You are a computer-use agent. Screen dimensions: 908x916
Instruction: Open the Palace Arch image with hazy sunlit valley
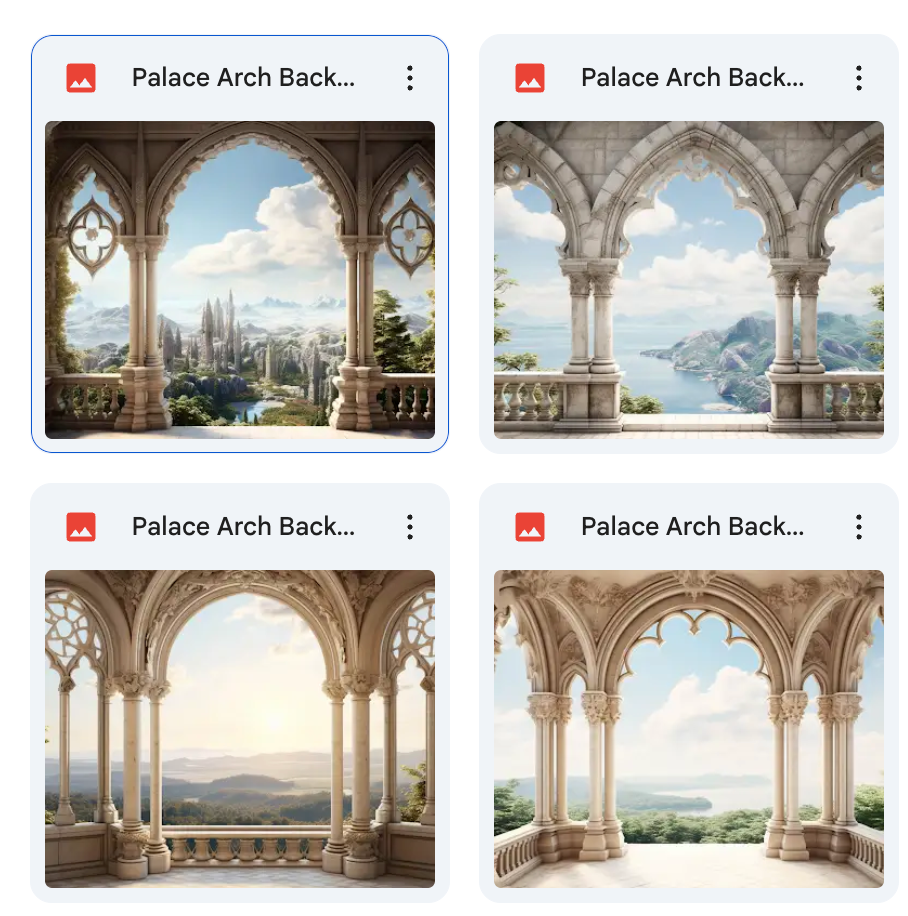click(240, 728)
